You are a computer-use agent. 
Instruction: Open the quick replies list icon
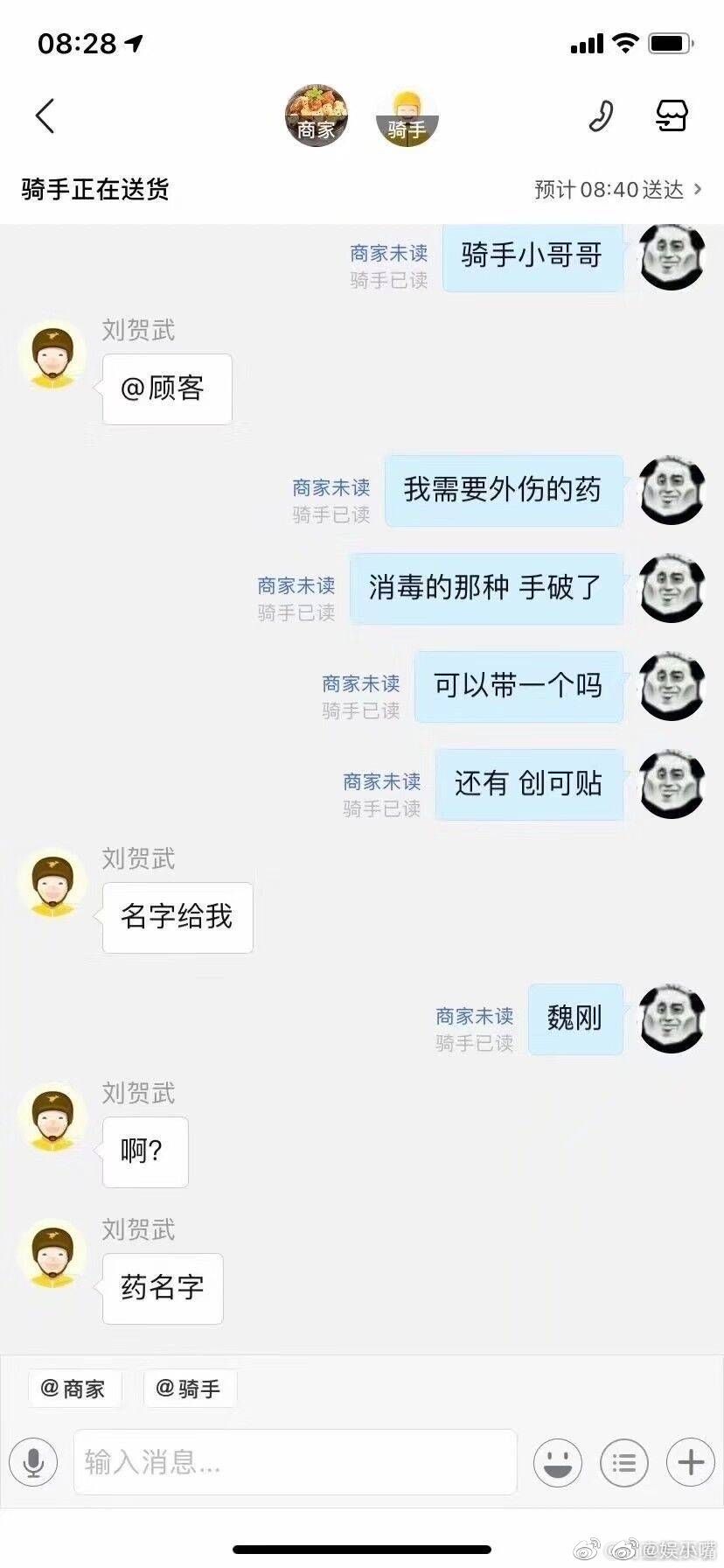coord(623,1462)
